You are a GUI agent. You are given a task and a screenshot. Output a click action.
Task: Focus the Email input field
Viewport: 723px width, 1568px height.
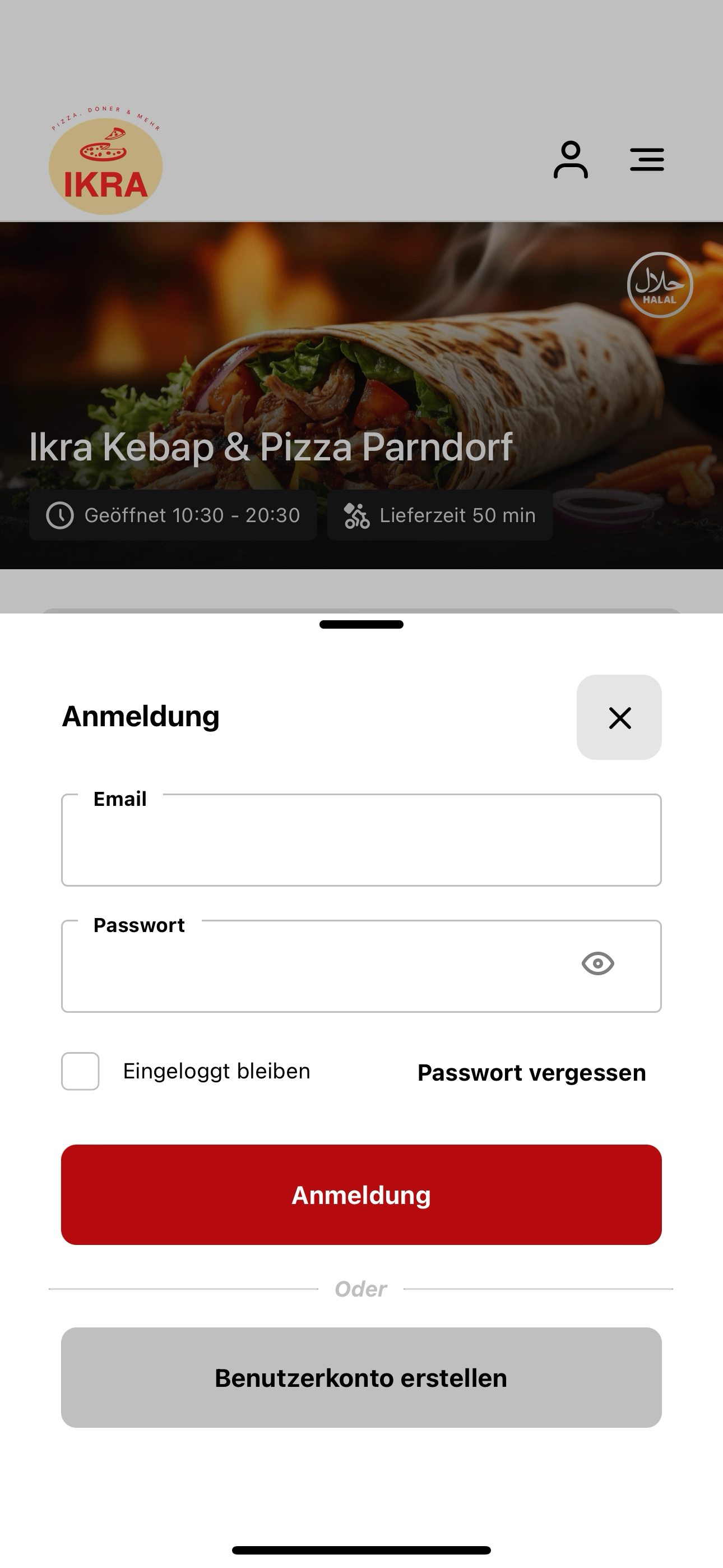point(361,840)
